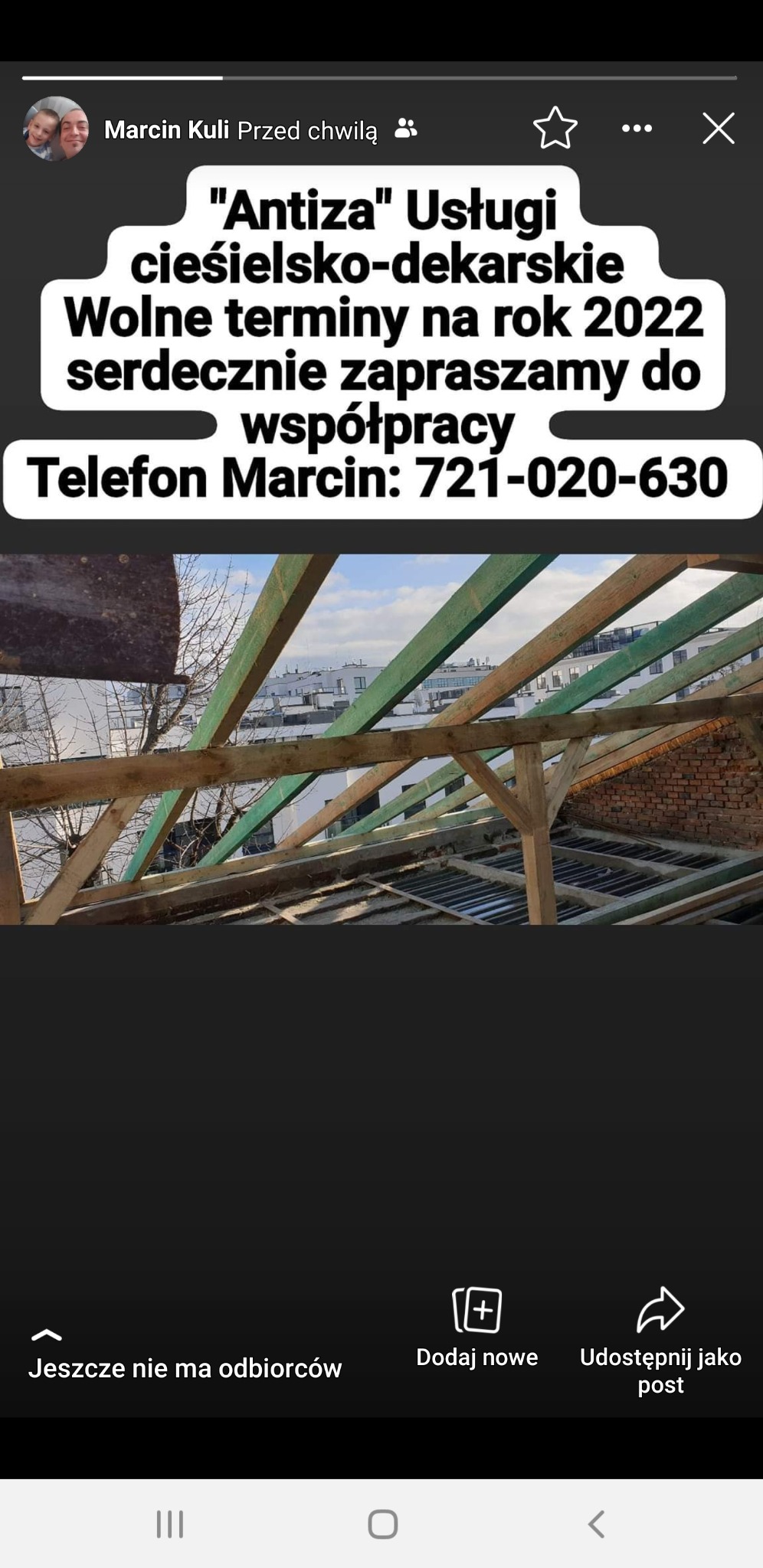This screenshot has width=763, height=1568.
Task: Open recent apps from navigation bar
Action: [169, 1524]
